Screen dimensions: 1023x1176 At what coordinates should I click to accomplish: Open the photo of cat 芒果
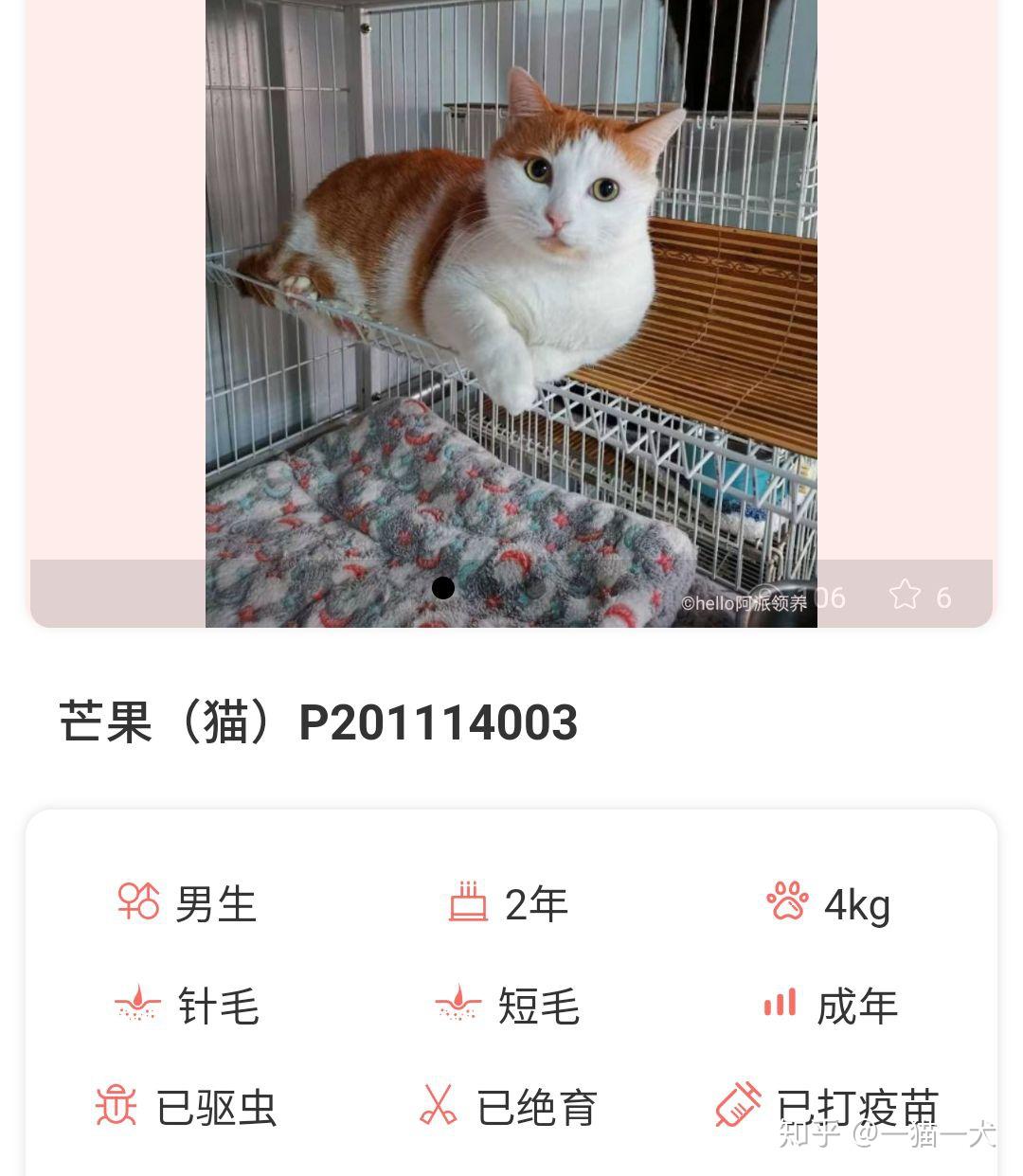pos(511,284)
